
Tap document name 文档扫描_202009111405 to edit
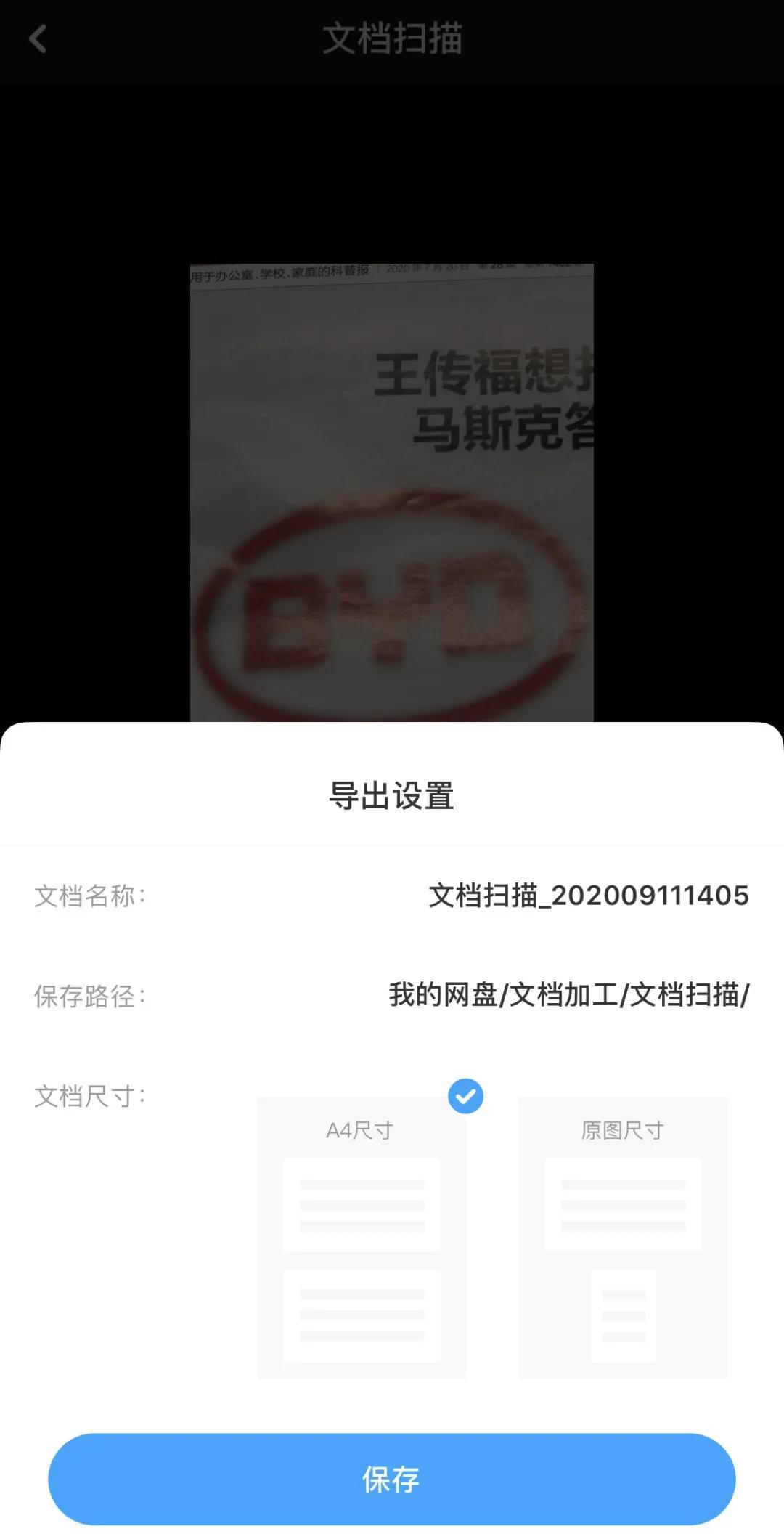click(588, 896)
